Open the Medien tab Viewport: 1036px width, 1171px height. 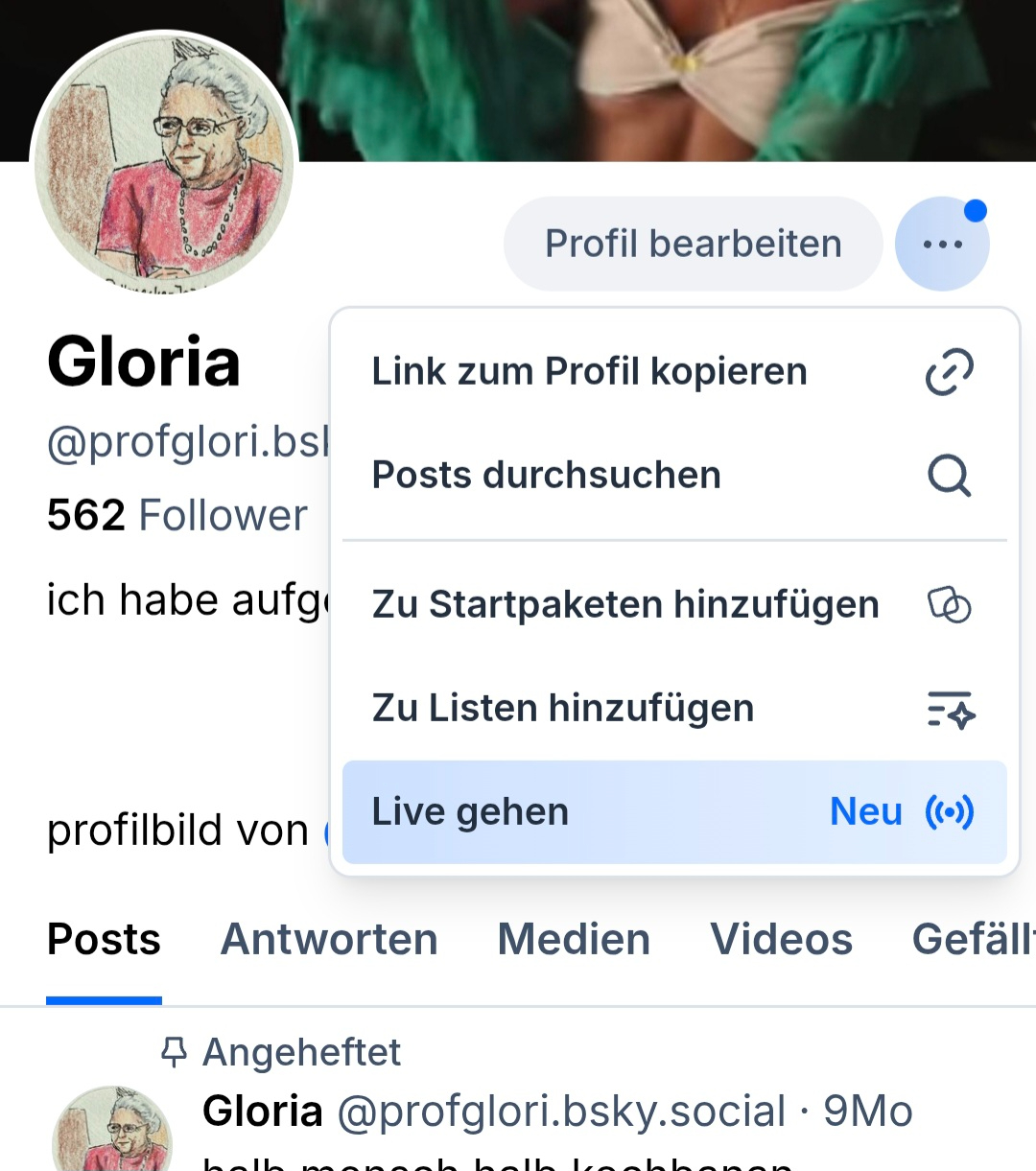coord(574,939)
